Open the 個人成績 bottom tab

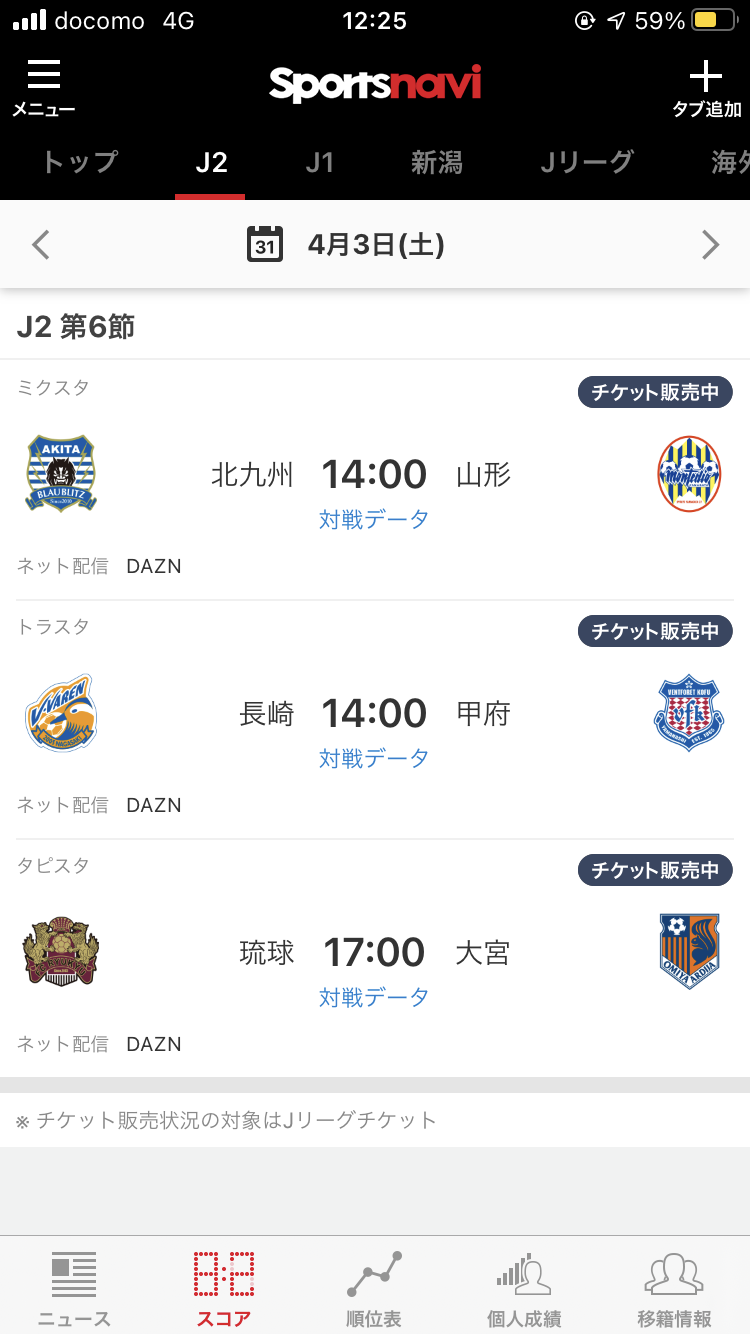click(x=524, y=1289)
